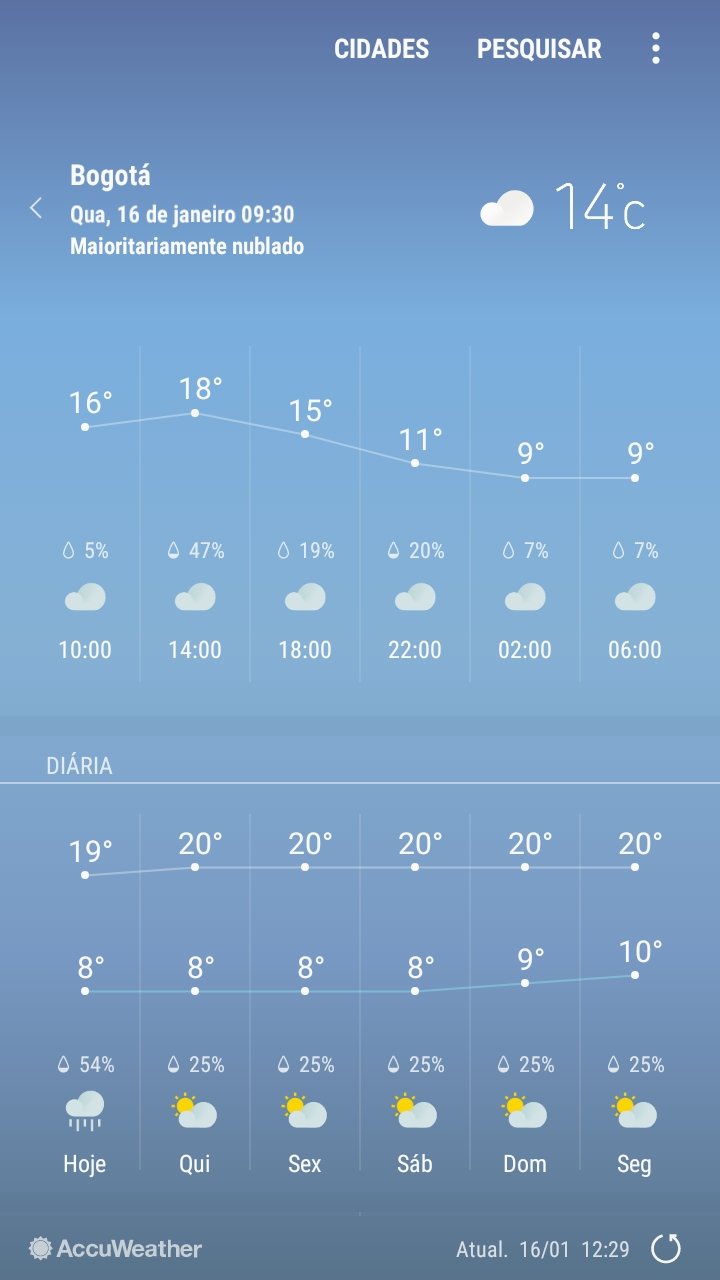
Task: Open the three-dot overflow menu
Action: pyautogui.click(x=656, y=48)
